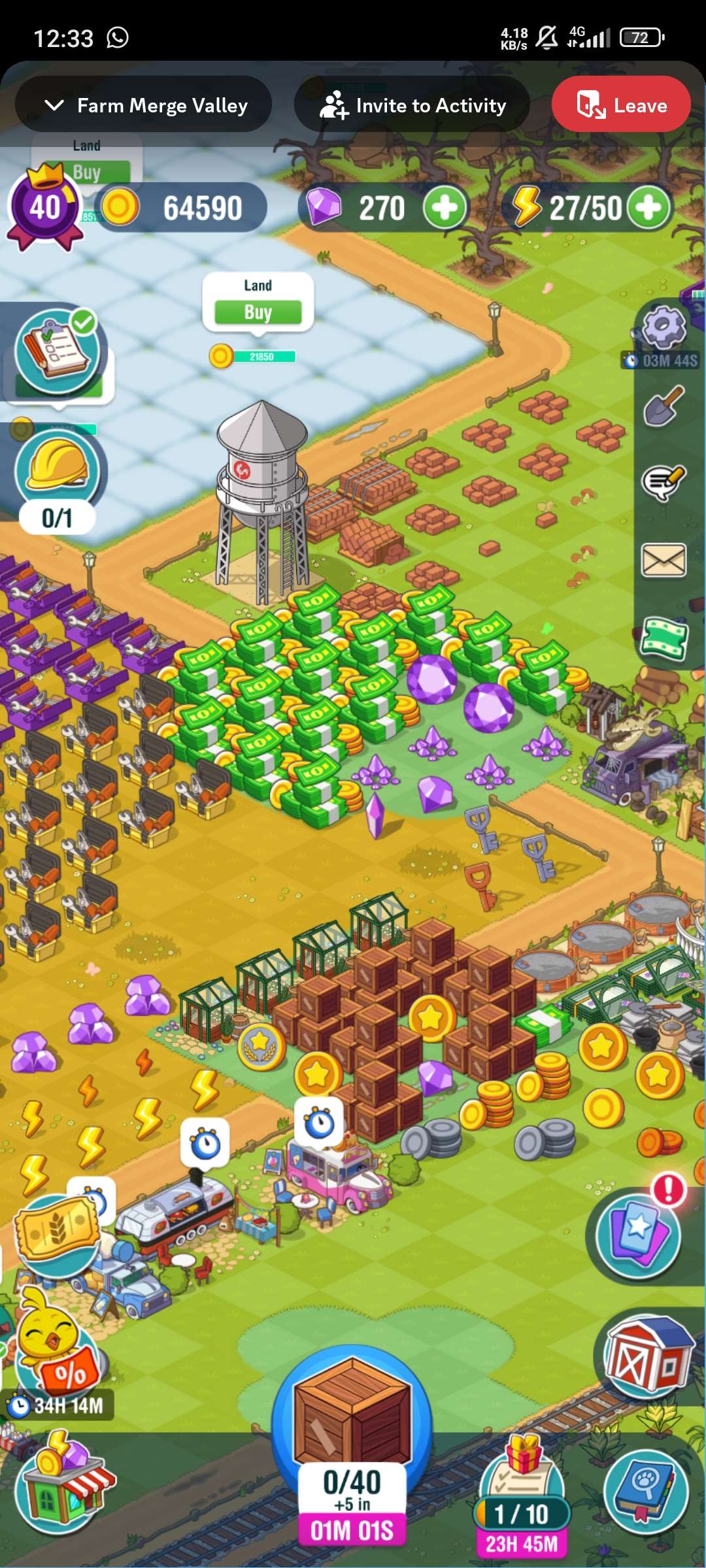Buy the land for 21850 coins
The image size is (706, 1568).
click(x=258, y=312)
